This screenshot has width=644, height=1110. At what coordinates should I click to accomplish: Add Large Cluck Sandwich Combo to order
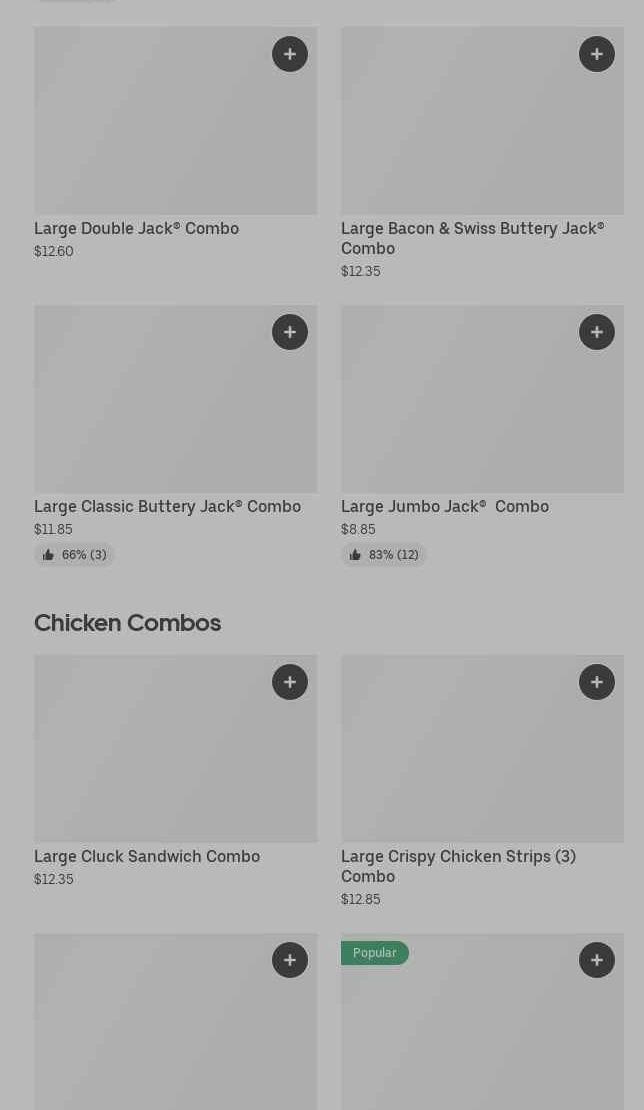point(290,682)
